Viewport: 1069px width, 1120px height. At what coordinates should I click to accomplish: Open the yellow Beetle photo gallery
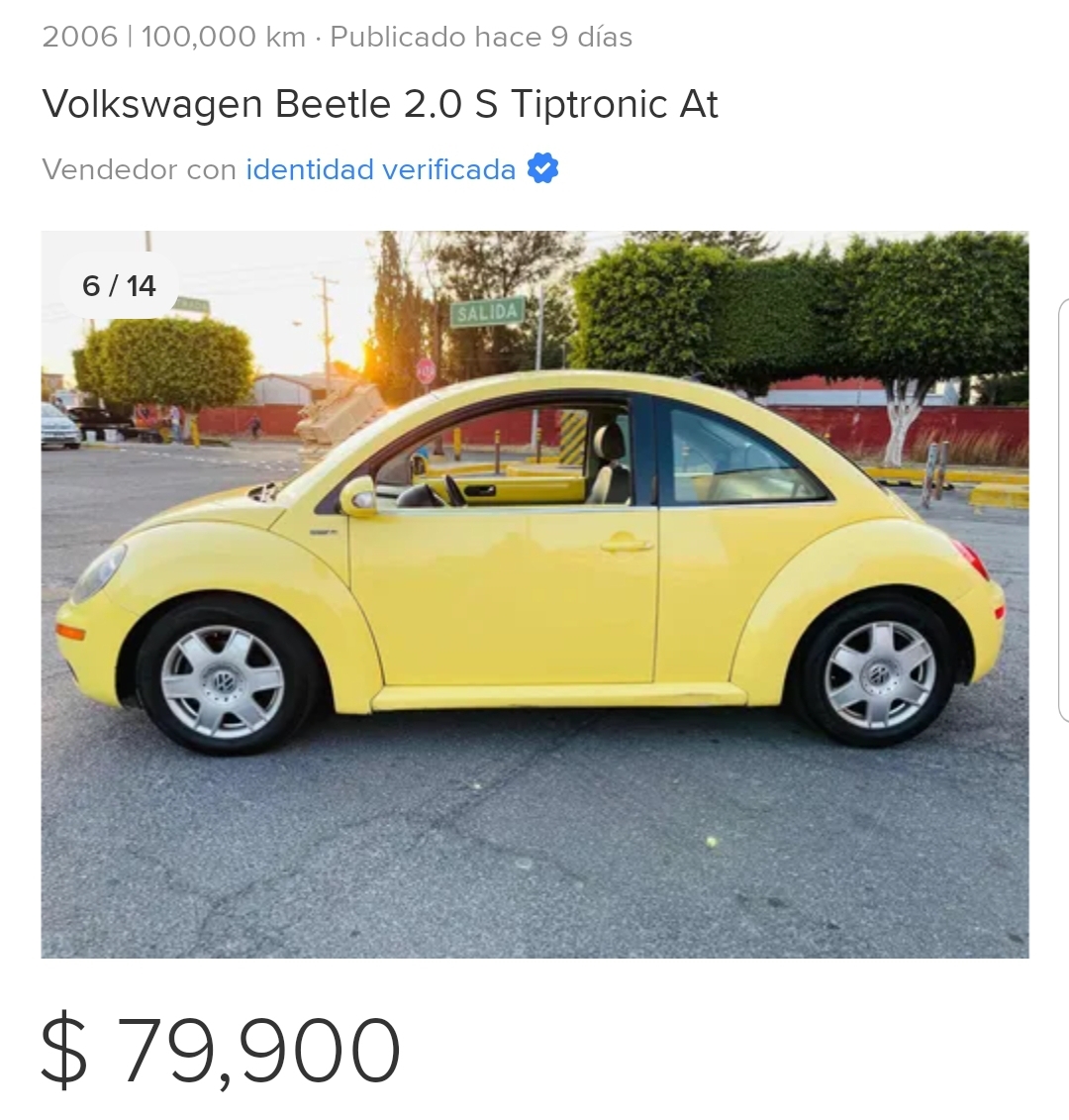point(534,594)
